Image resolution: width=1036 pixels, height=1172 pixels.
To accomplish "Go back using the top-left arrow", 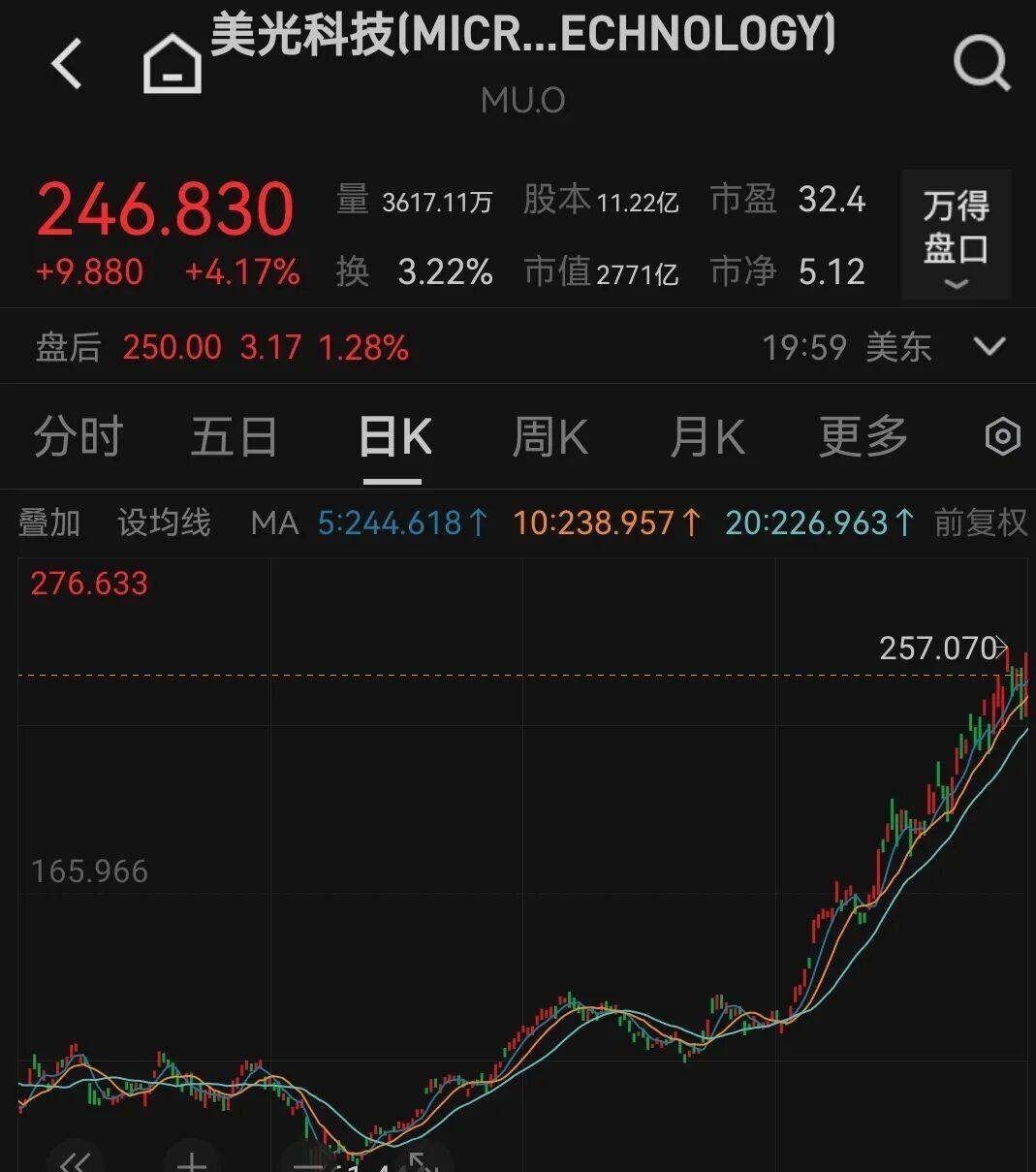I will (x=67, y=64).
